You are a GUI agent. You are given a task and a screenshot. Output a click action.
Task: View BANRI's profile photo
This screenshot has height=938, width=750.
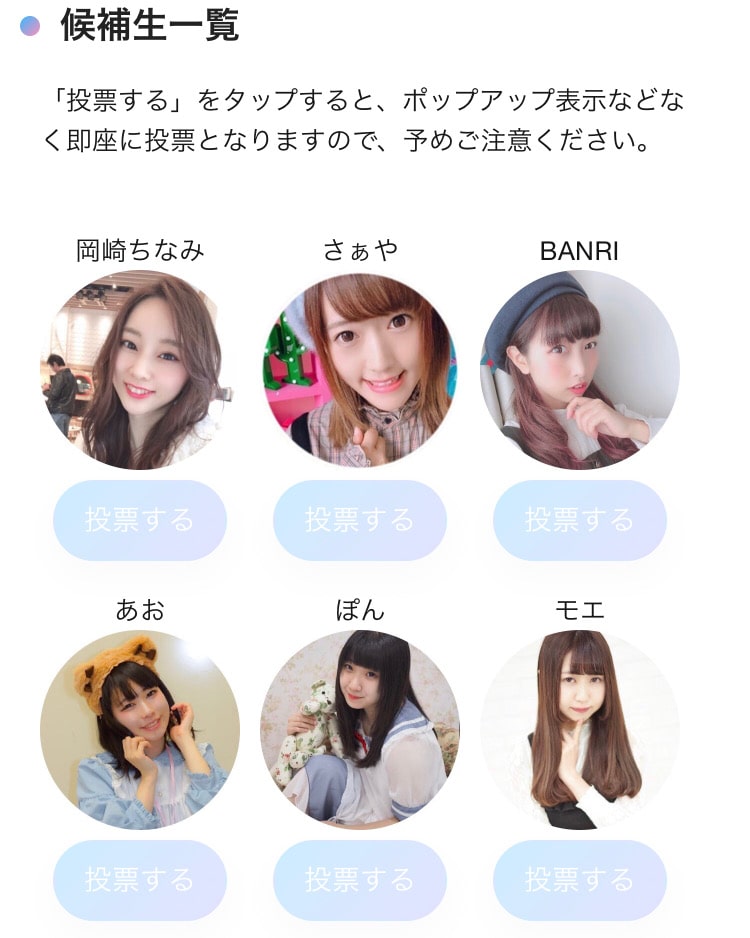580,370
